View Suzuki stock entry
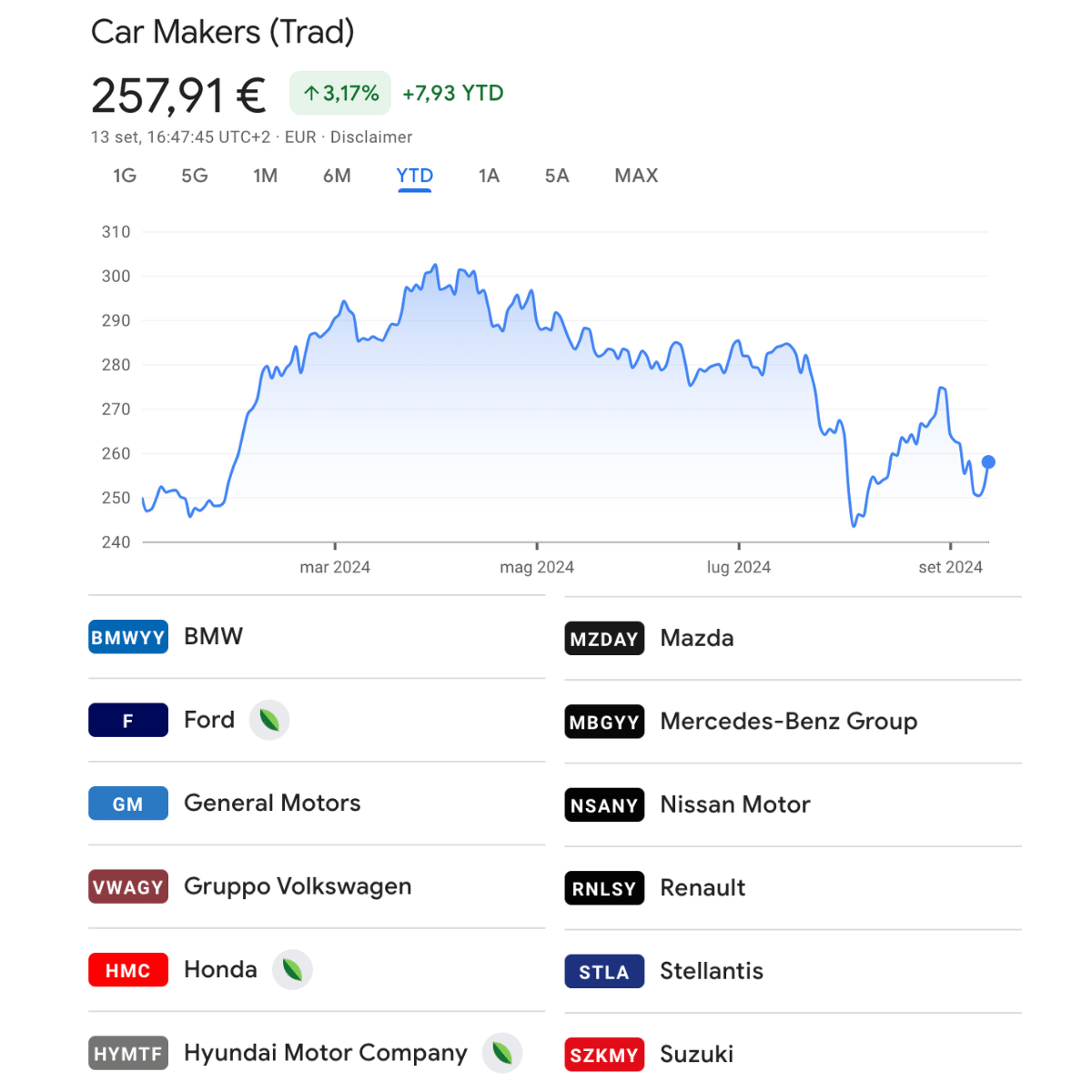The height and width of the screenshot is (1092, 1092). coord(793,1055)
